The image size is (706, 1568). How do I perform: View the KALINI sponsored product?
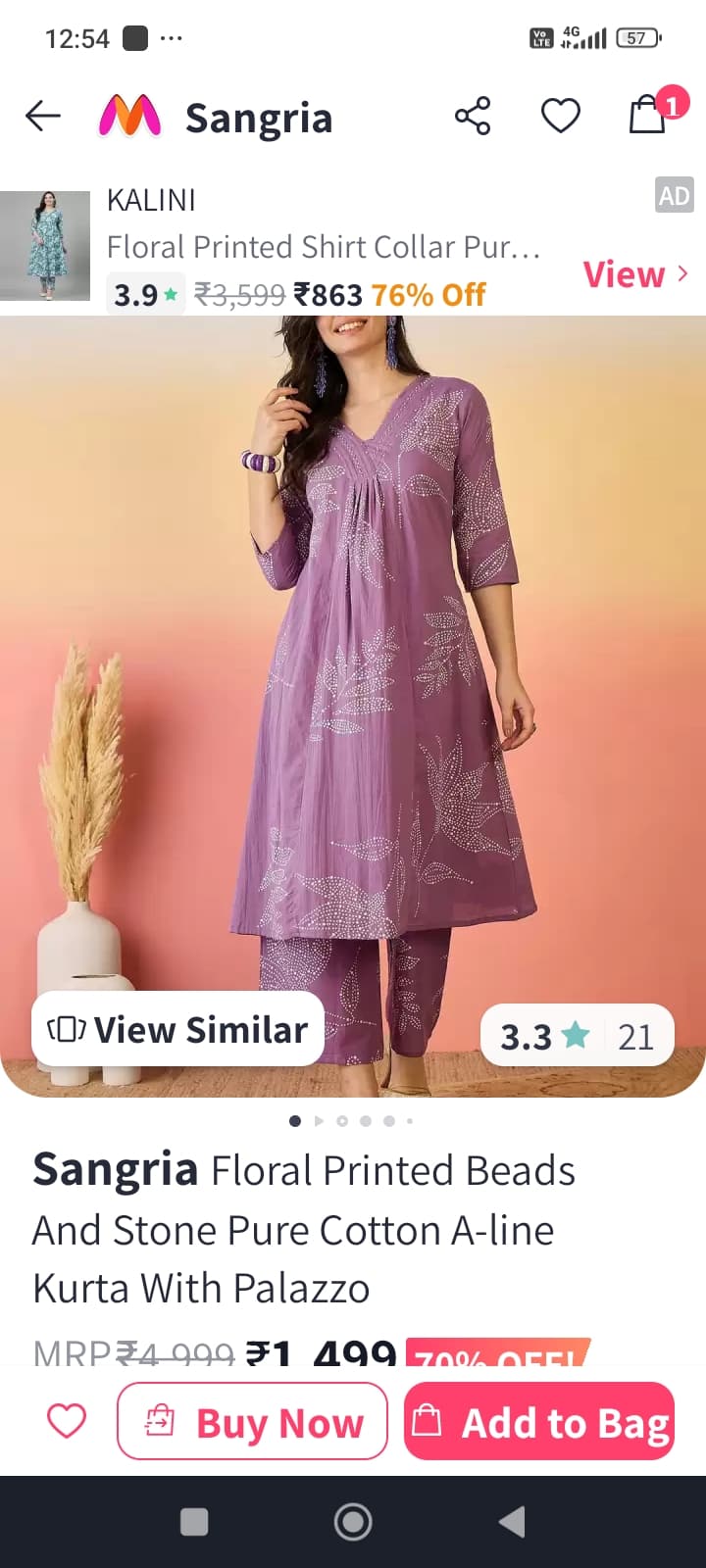pos(635,274)
